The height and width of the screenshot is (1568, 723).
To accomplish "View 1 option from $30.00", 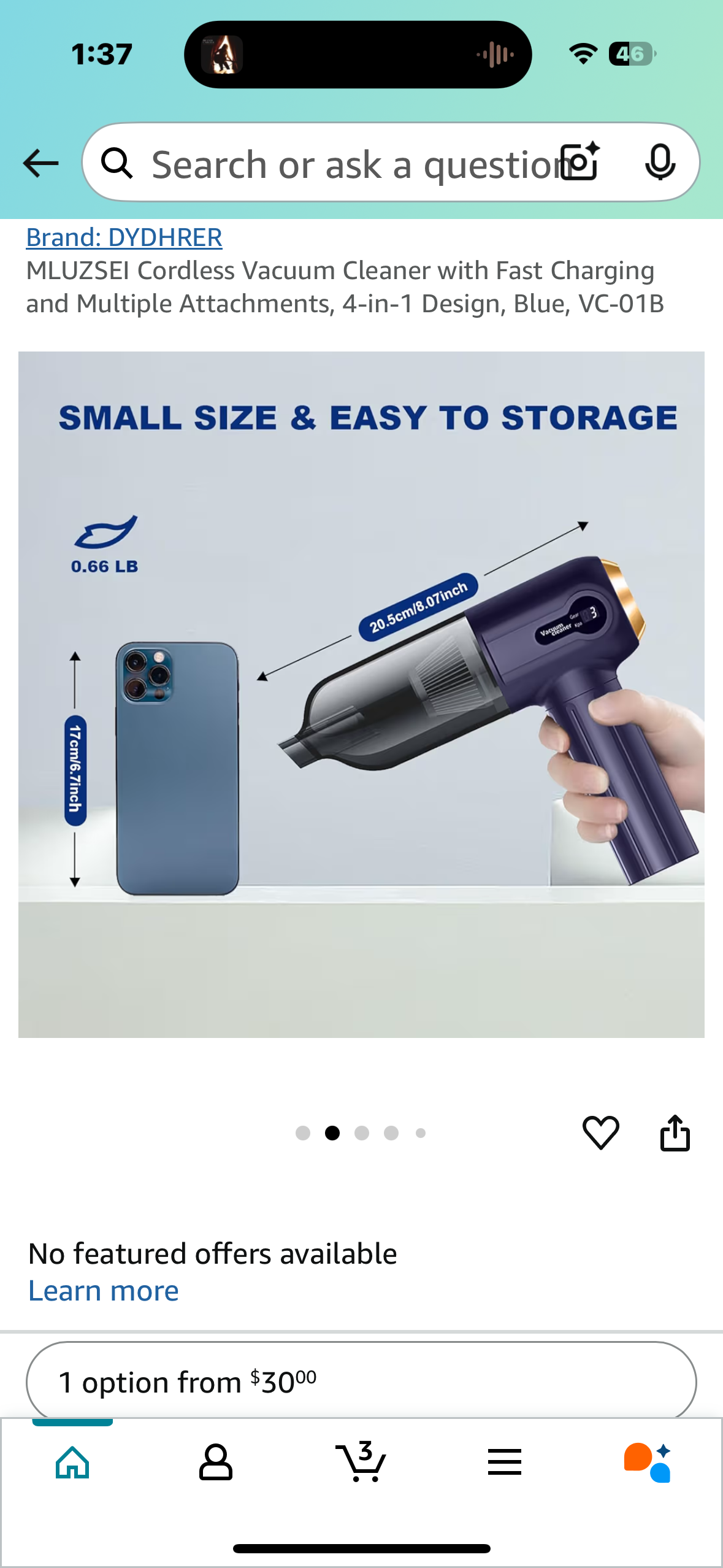I will point(361,1382).
